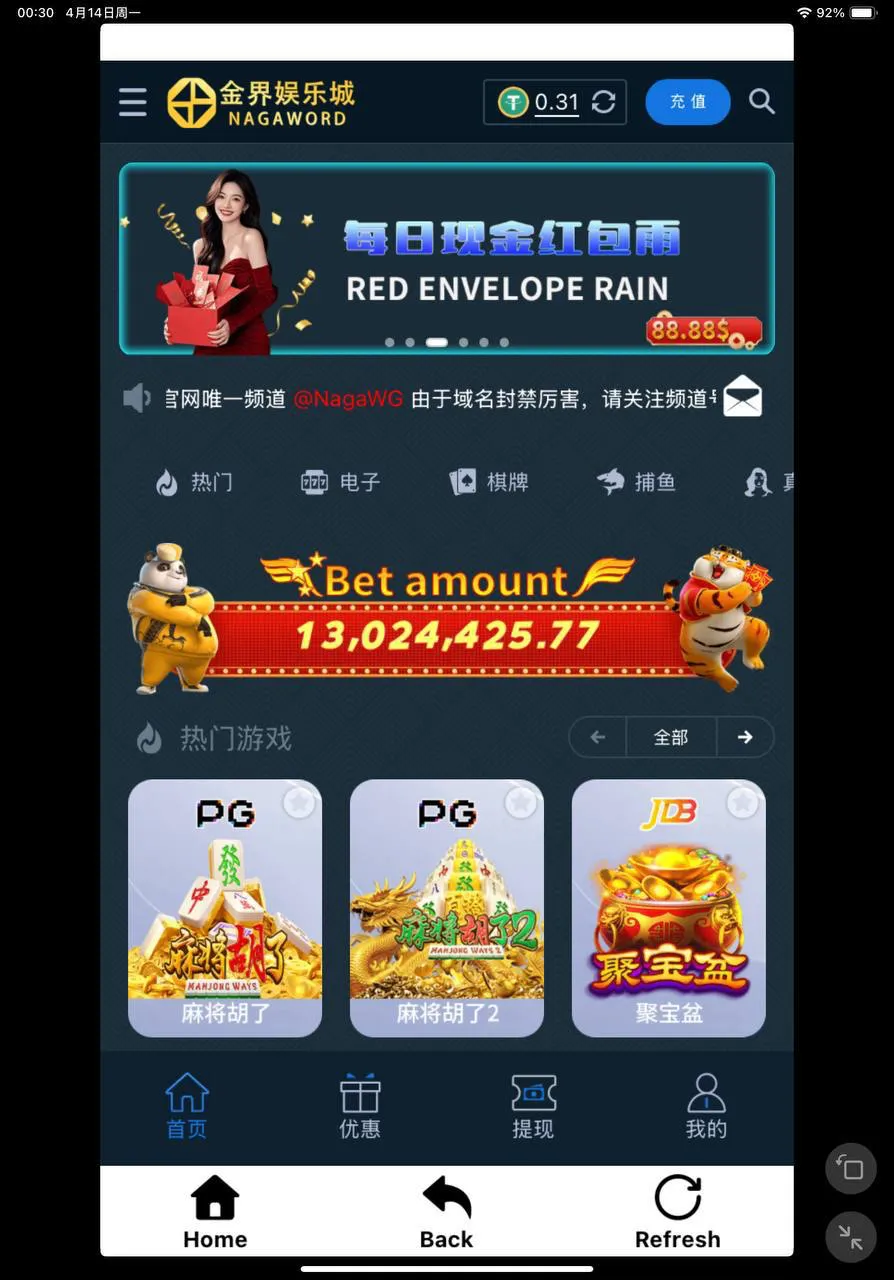Switch to the 提现 withdrawal tab
Screen dimensions: 894x1280
[533, 1107]
